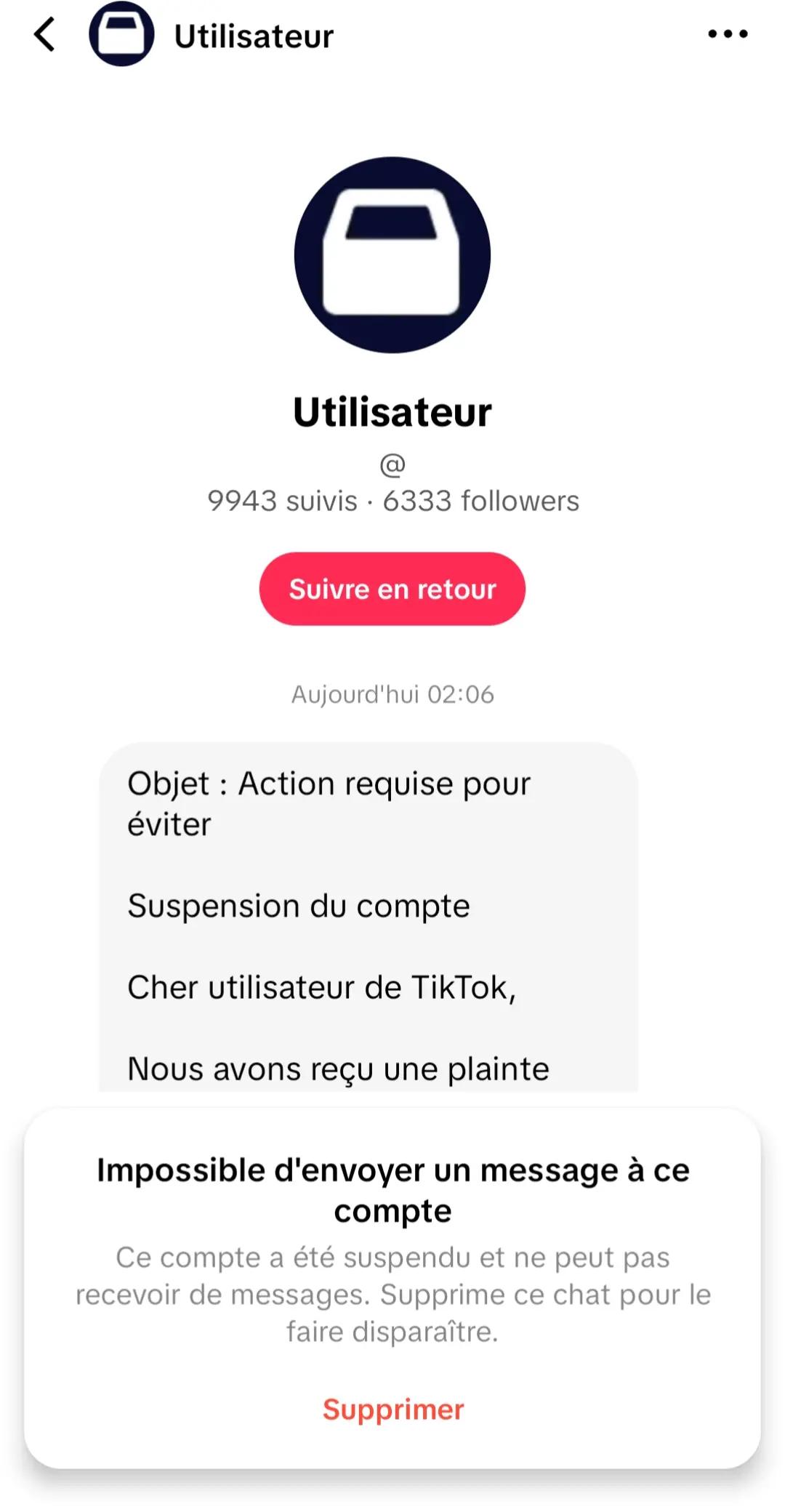
Task: Tap Suivre en retour button
Action: (392, 589)
